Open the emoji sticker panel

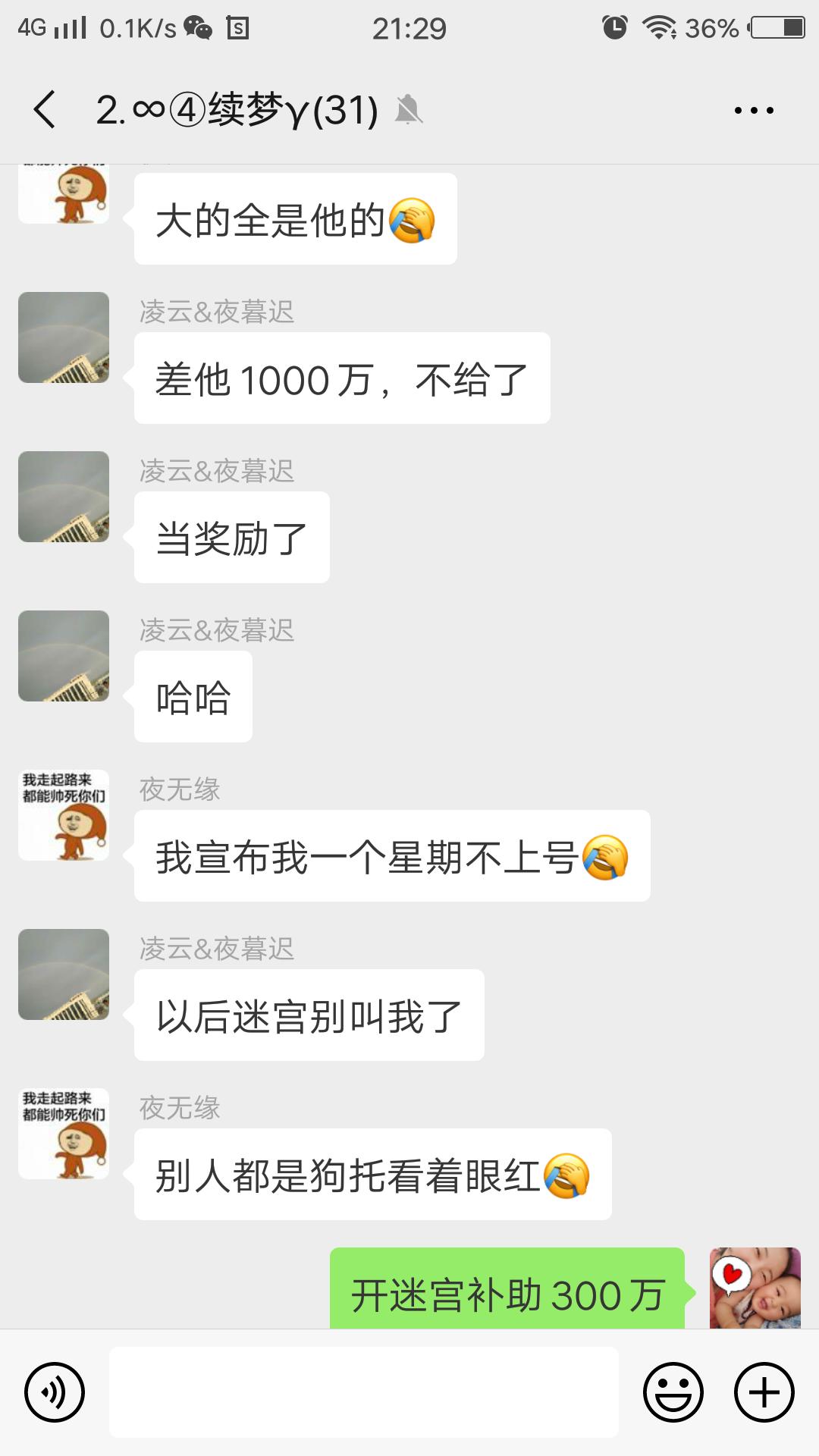pyautogui.click(x=673, y=1392)
